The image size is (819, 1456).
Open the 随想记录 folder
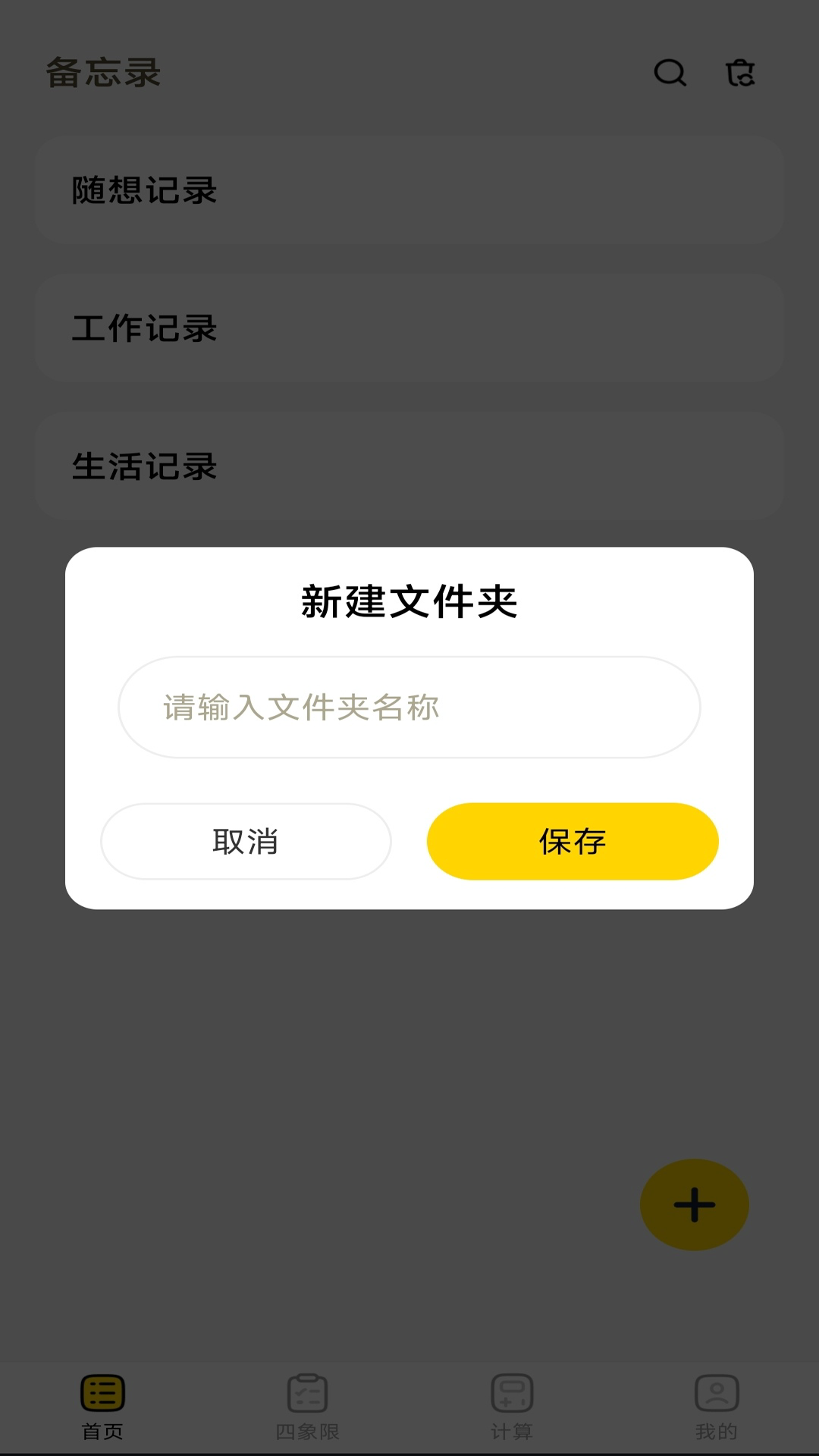409,190
